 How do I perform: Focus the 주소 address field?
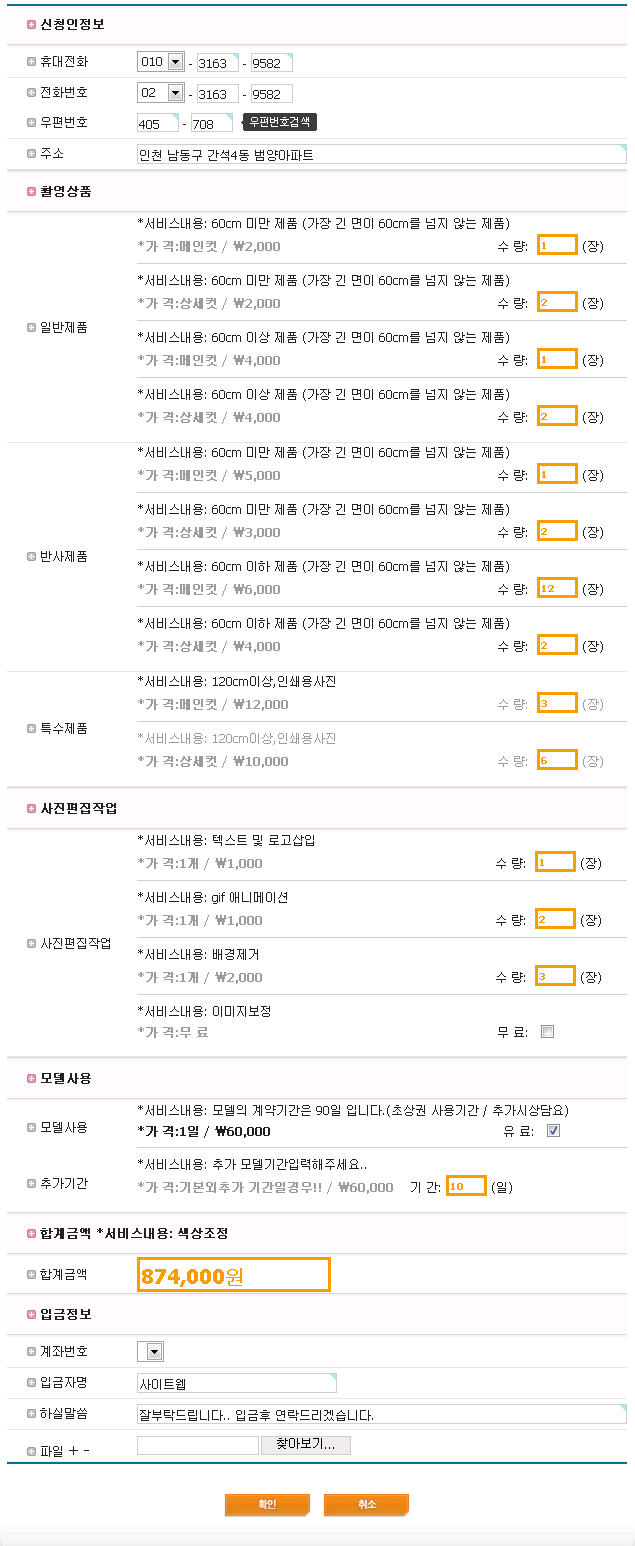click(380, 155)
